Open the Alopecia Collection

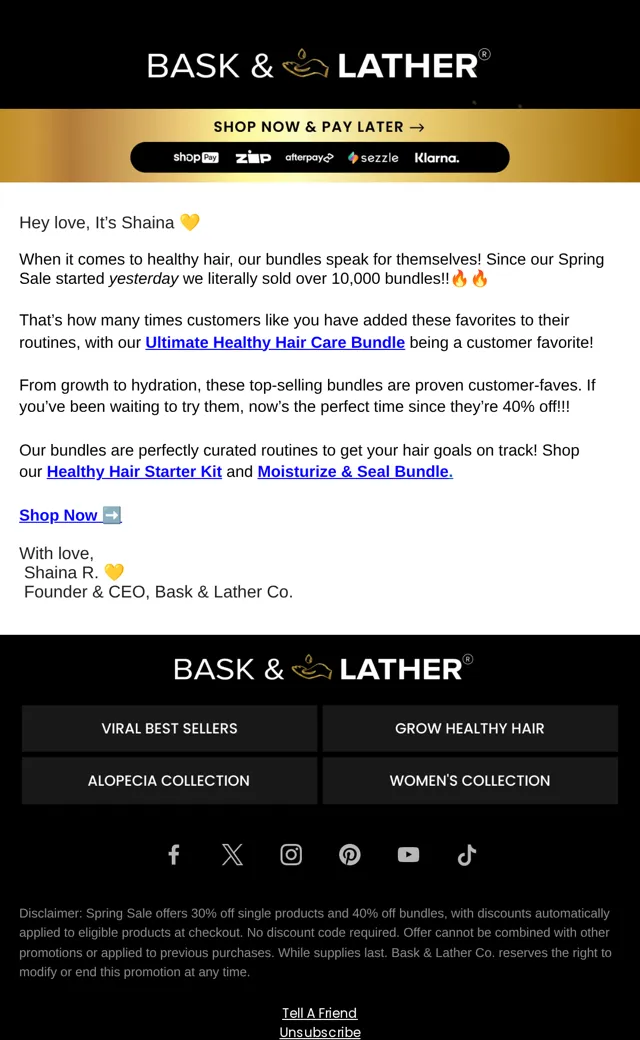(169, 781)
